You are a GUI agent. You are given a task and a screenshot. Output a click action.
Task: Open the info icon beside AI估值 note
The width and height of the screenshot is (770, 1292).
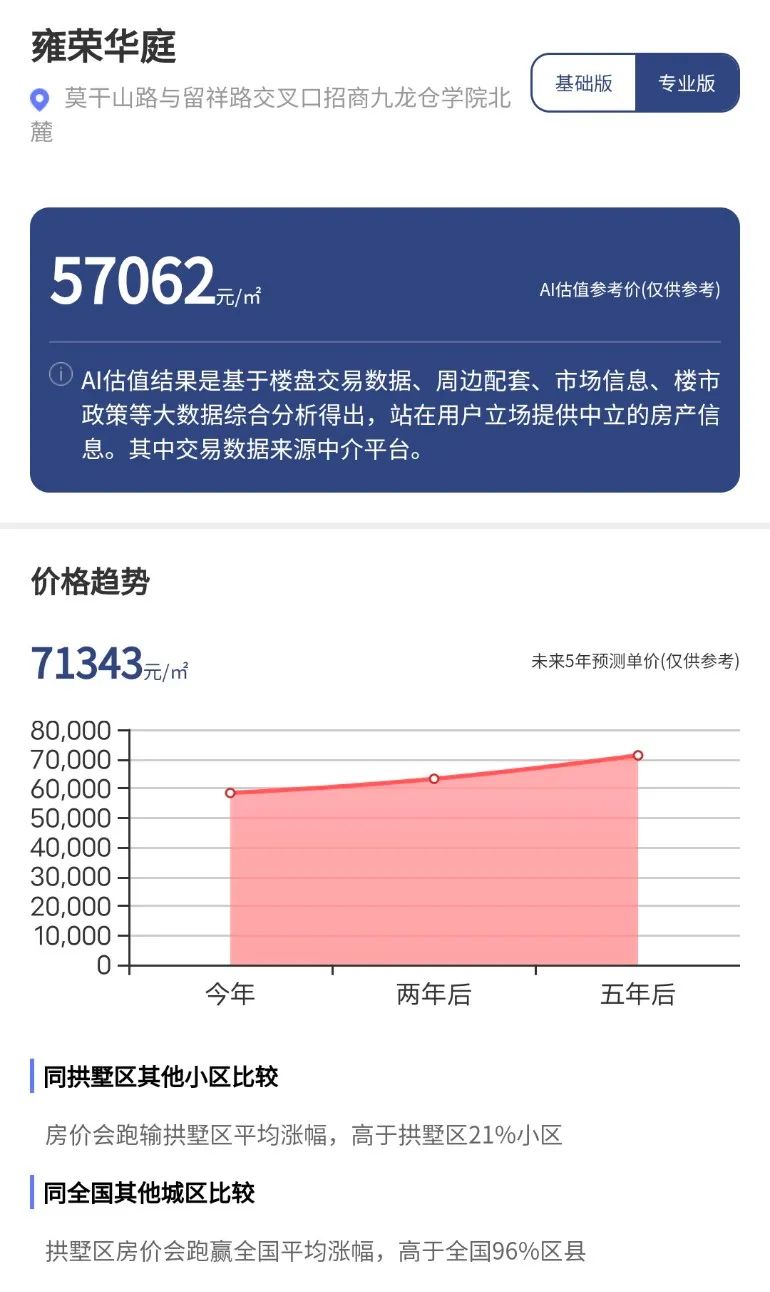click(x=61, y=375)
